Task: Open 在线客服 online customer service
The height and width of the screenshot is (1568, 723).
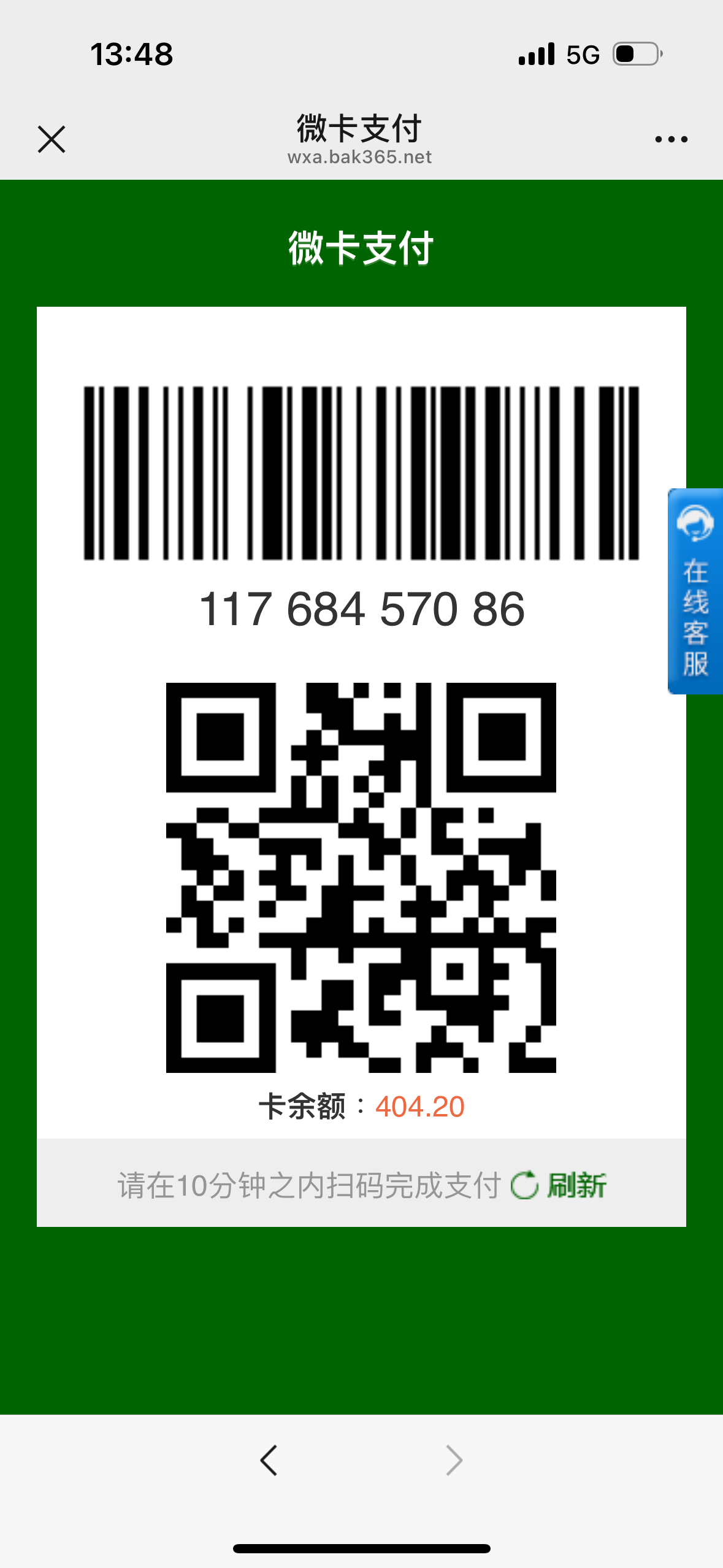Action: tap(695, 591)
